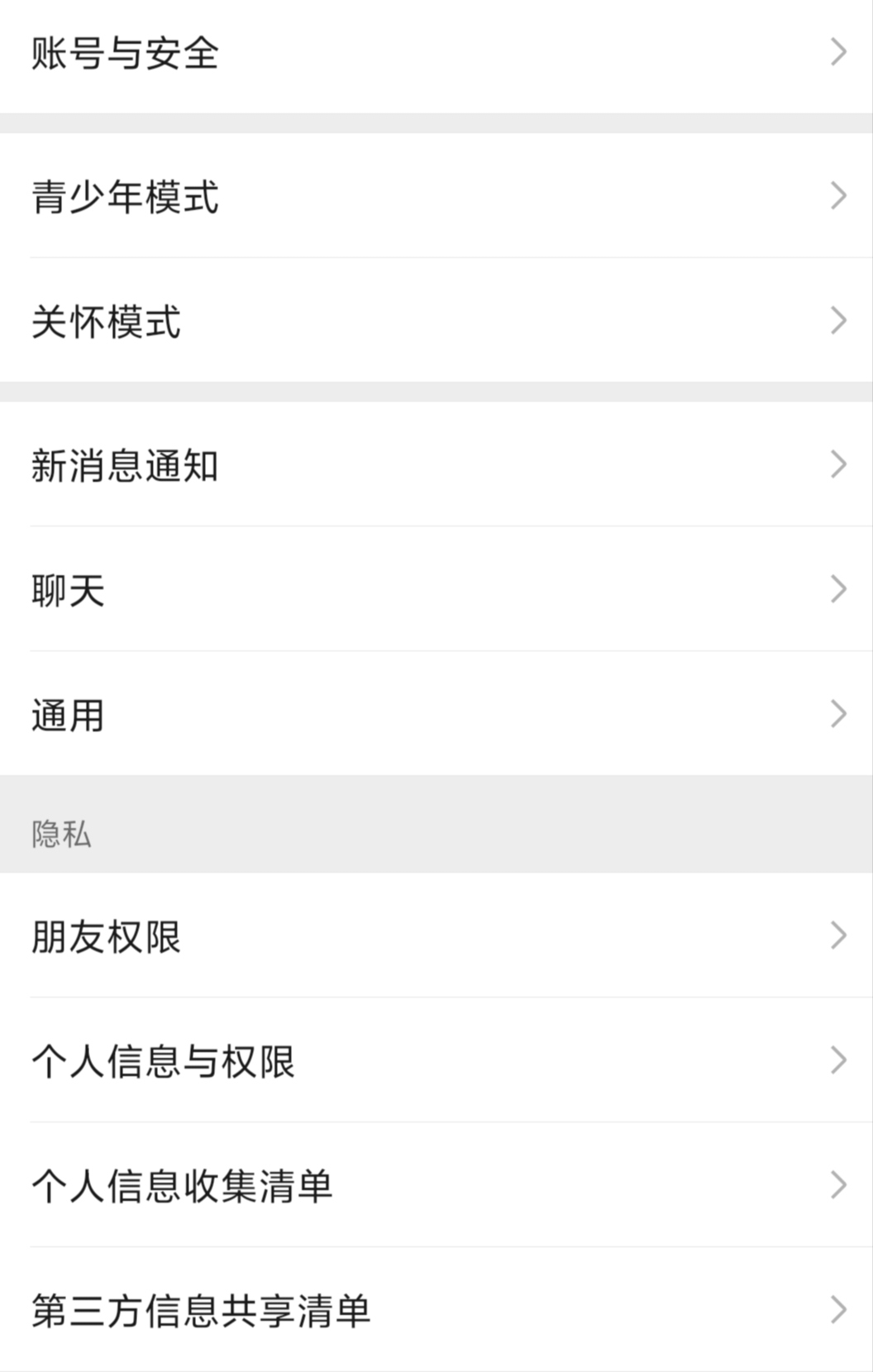Open 通用 general settings
Viewport: 873px width, 1372px height.
pos(436,714)
